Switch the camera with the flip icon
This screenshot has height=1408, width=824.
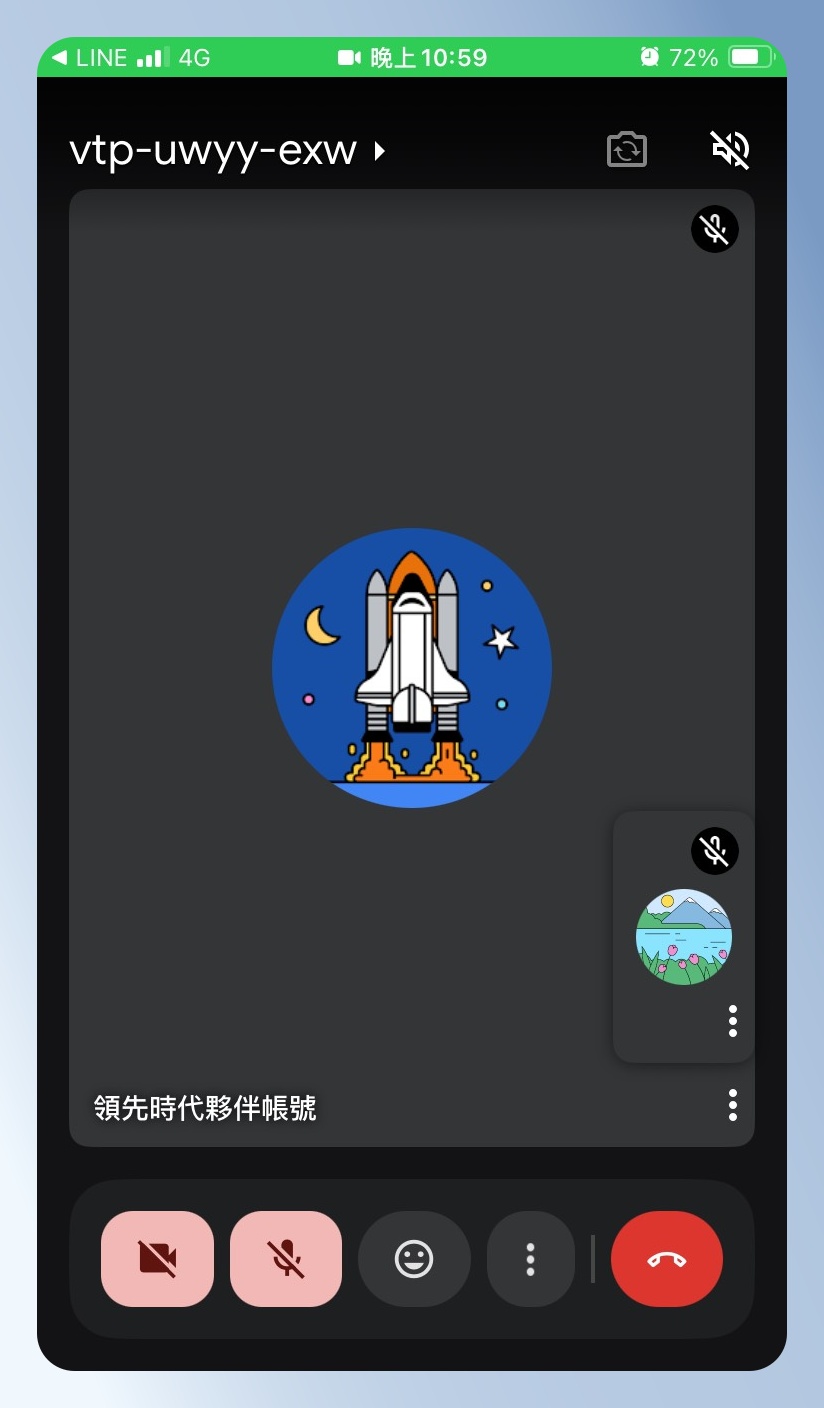tap(627, 150)
